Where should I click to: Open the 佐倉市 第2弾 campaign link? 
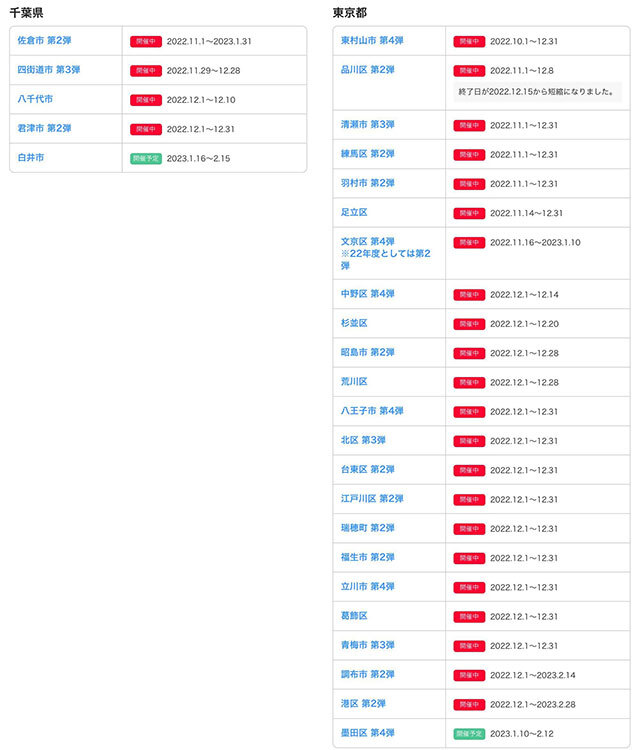(45, 42)
